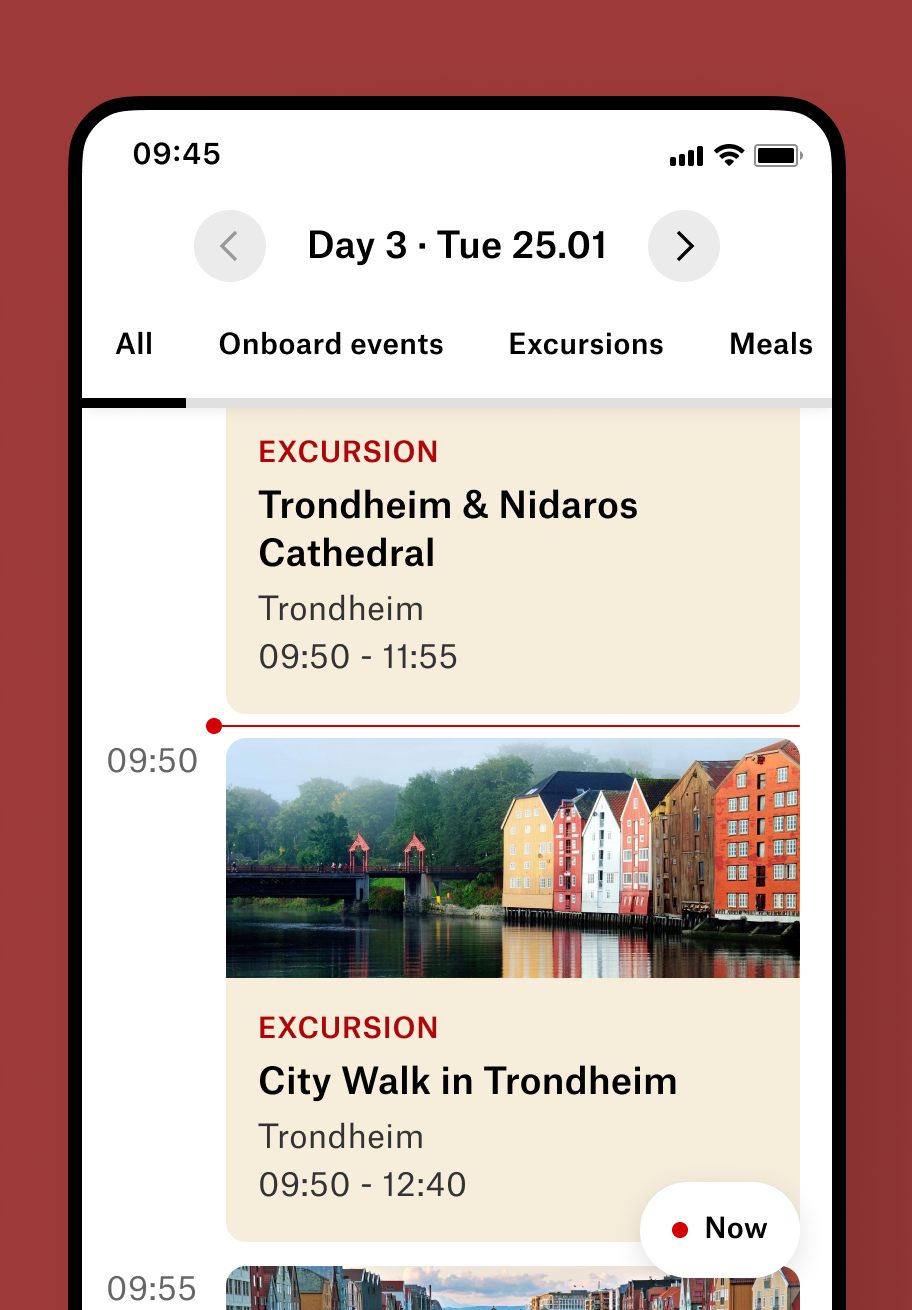This screenshot has width=912, height=1310.
Task: Click the status bar clock showing 09:45
Action: coord(177,154)
